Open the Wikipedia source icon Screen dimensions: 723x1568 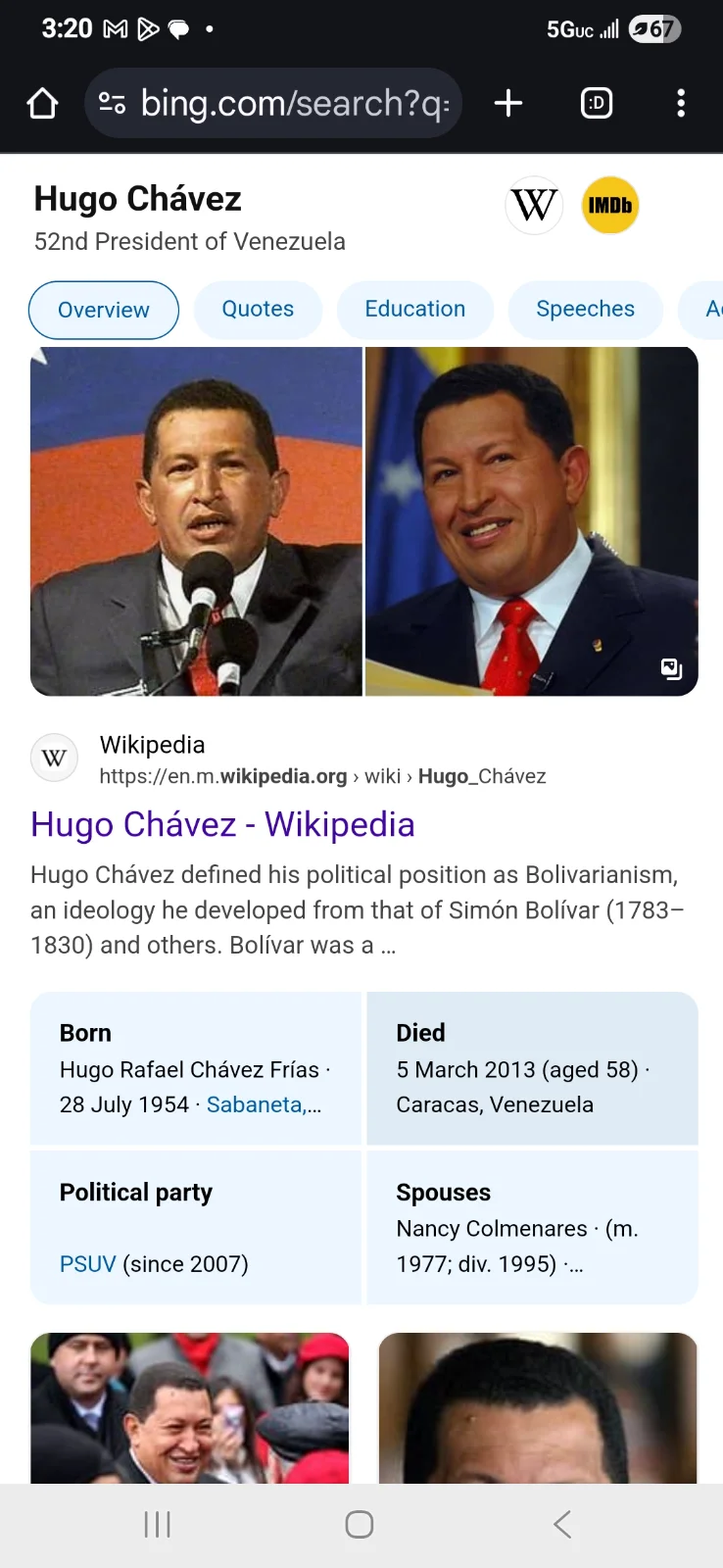(534, 206)
